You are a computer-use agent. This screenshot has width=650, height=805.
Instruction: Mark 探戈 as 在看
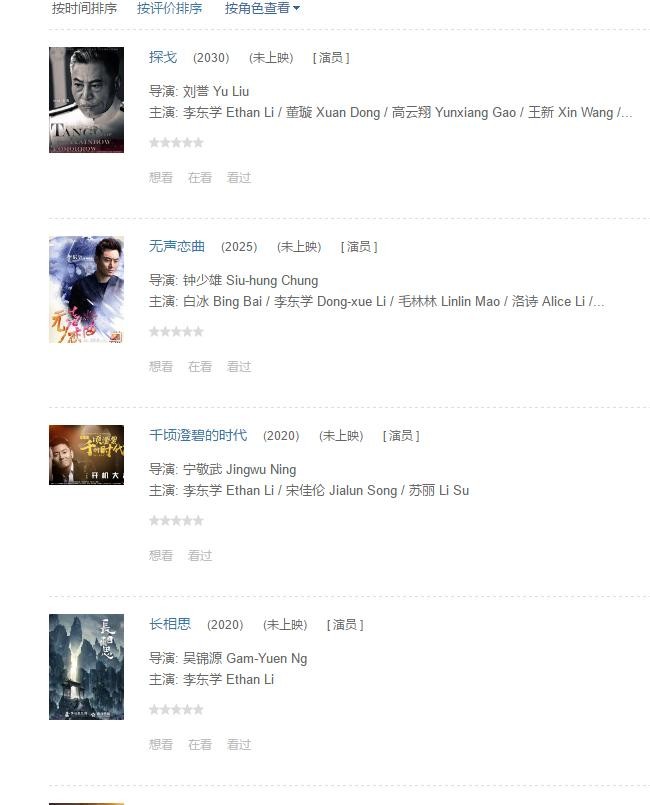coord(200,177)
